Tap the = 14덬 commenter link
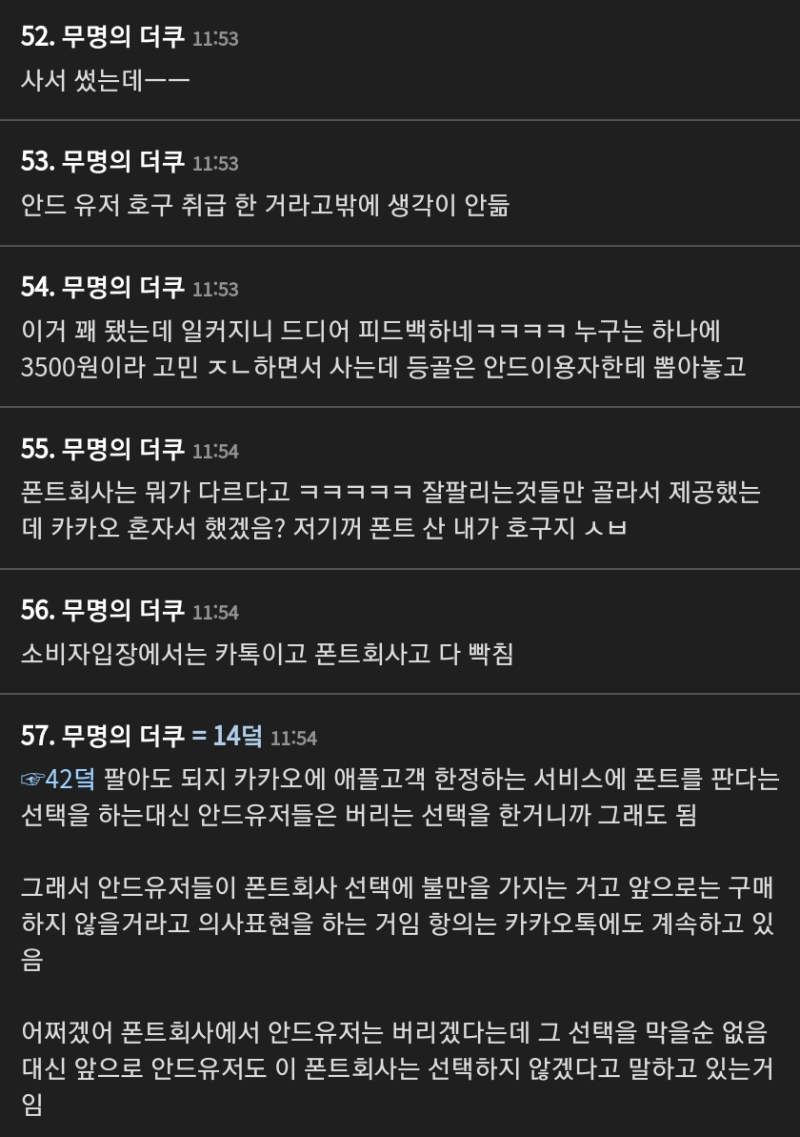The image size is (800, 1137). (x=226, y=737)
